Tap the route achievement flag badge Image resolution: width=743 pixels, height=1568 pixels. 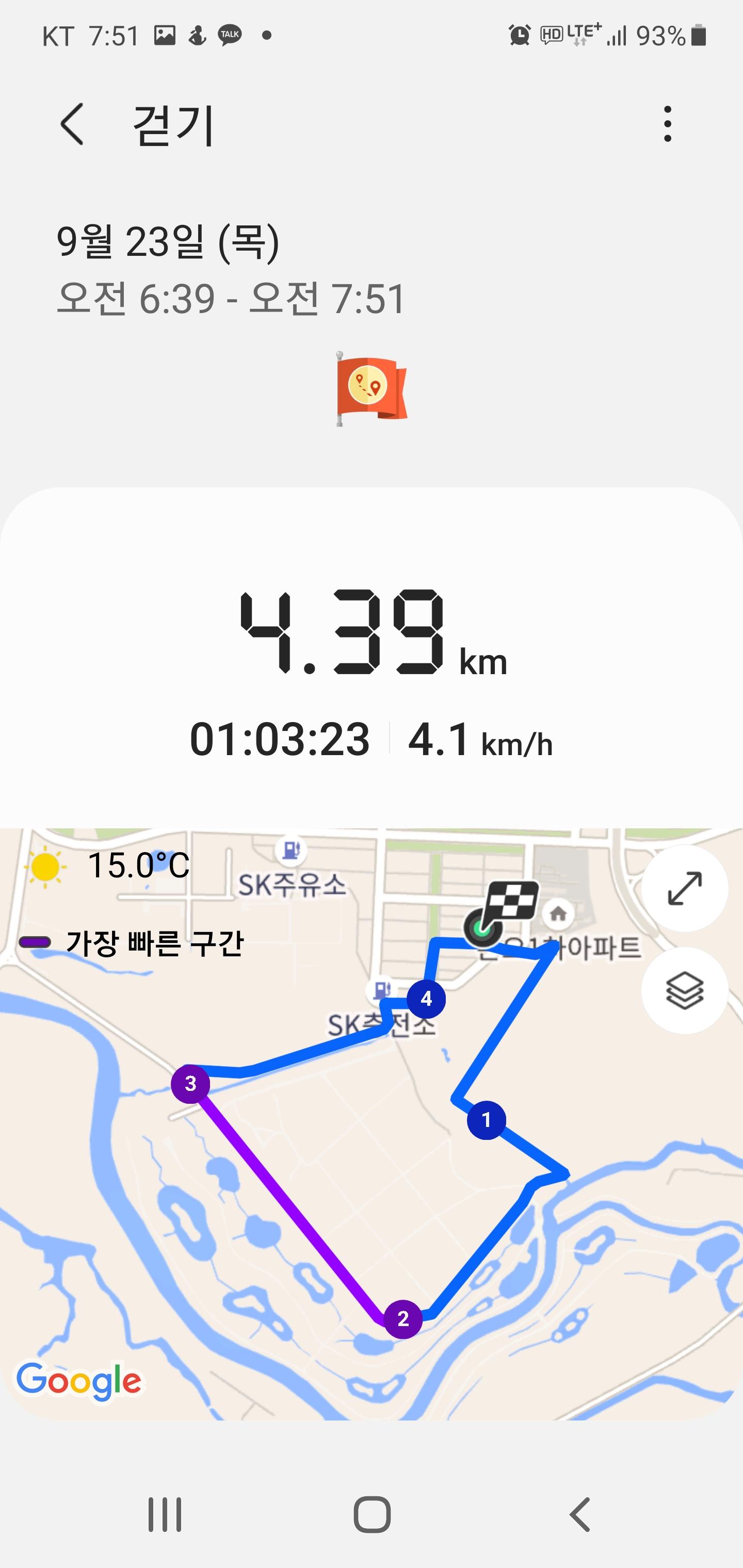point(372,389)
